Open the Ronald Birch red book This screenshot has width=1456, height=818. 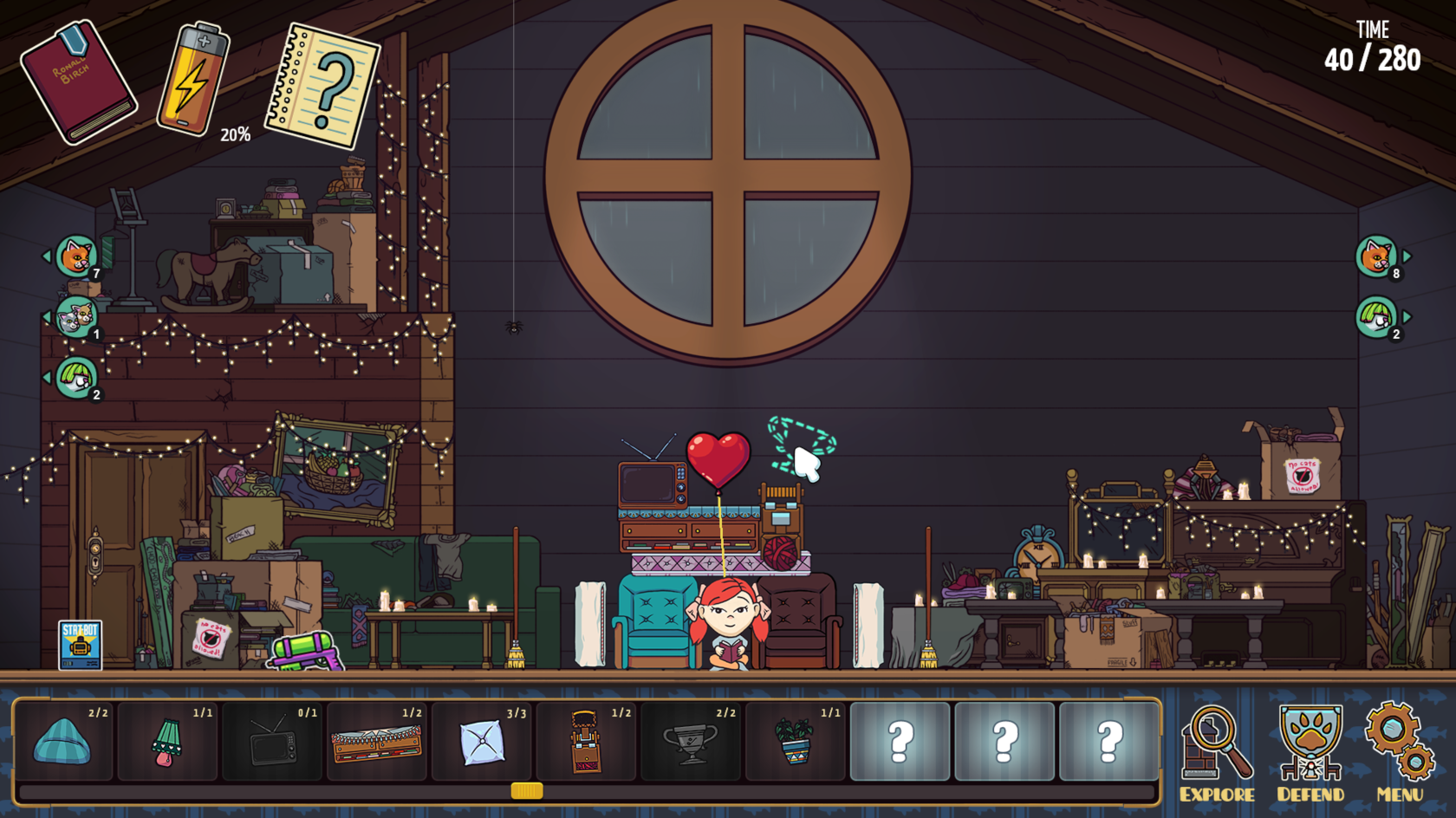tap(77, 81)
